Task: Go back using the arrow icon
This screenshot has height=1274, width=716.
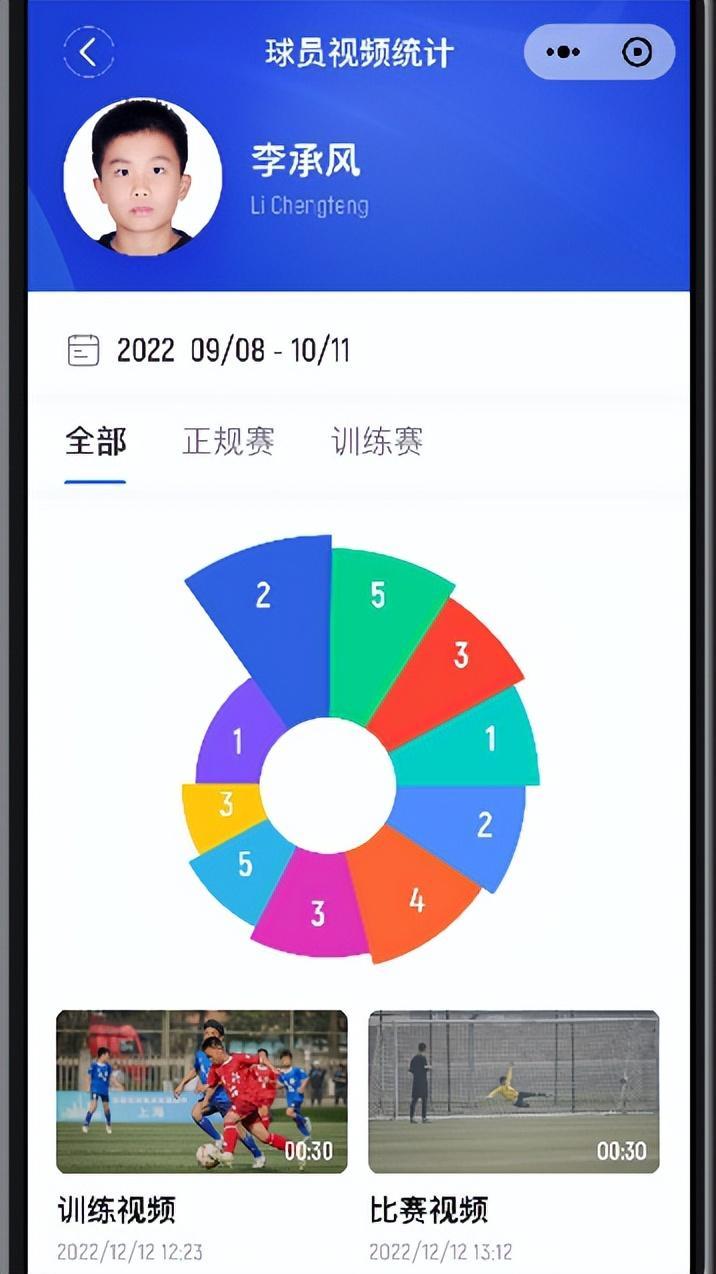Action: [x=88, y=52]
